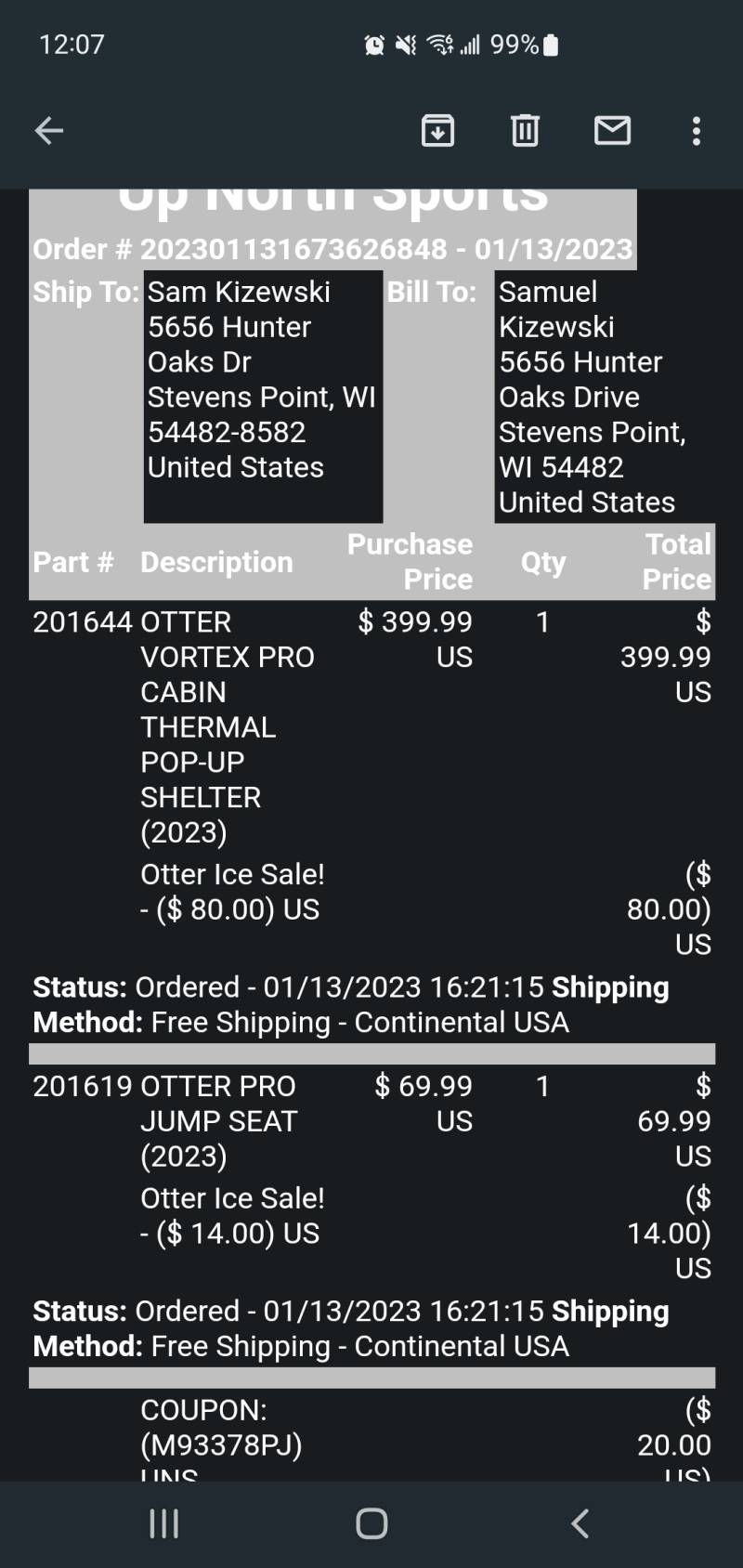The height and width of the screenshot is (1568, 743).
Task: Open the three-dot overflow menu
Action: tap(697, 131)
